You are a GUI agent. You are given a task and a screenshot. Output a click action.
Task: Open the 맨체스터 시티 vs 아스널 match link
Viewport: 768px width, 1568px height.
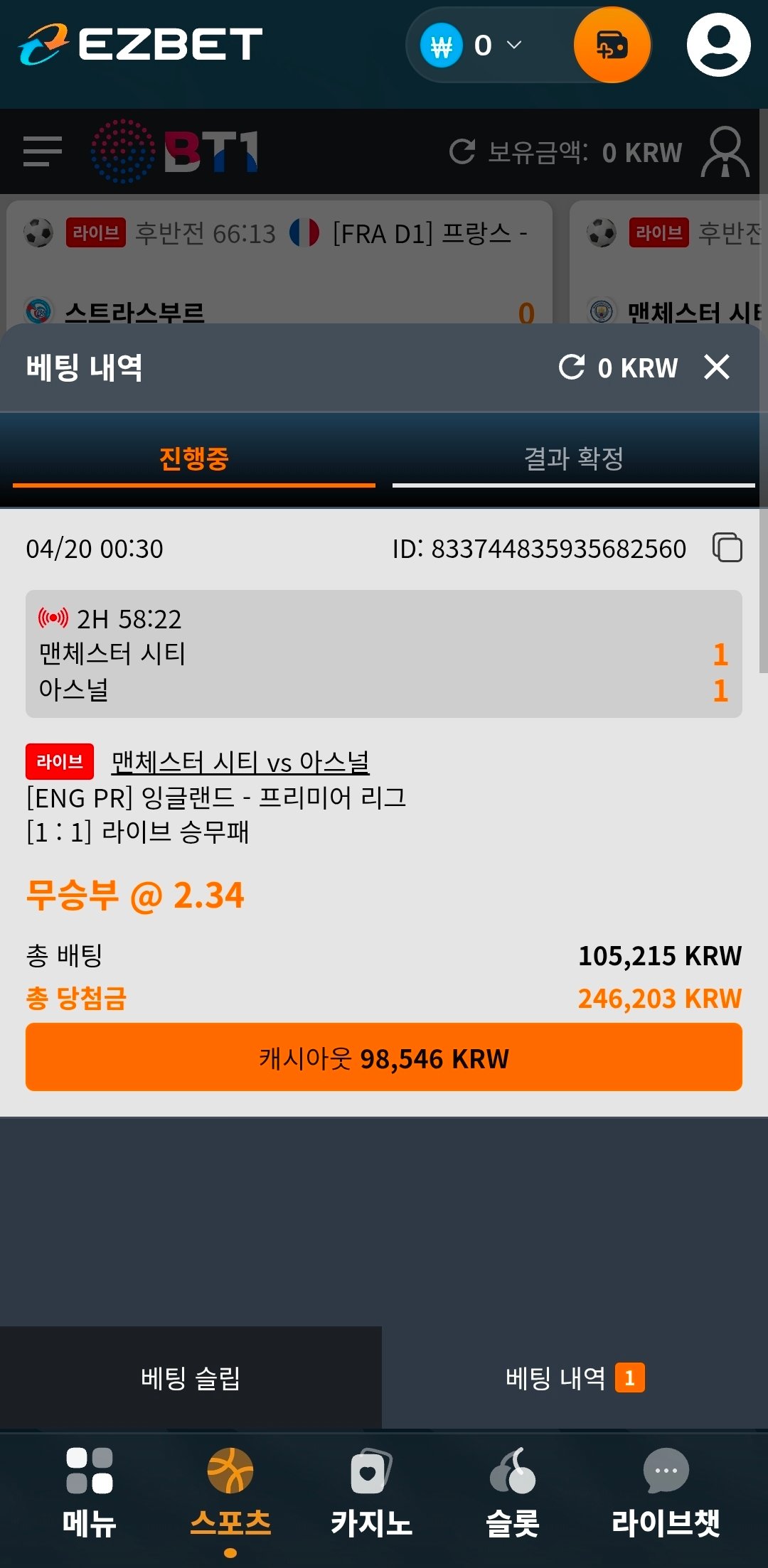click(x=240, y=762)
